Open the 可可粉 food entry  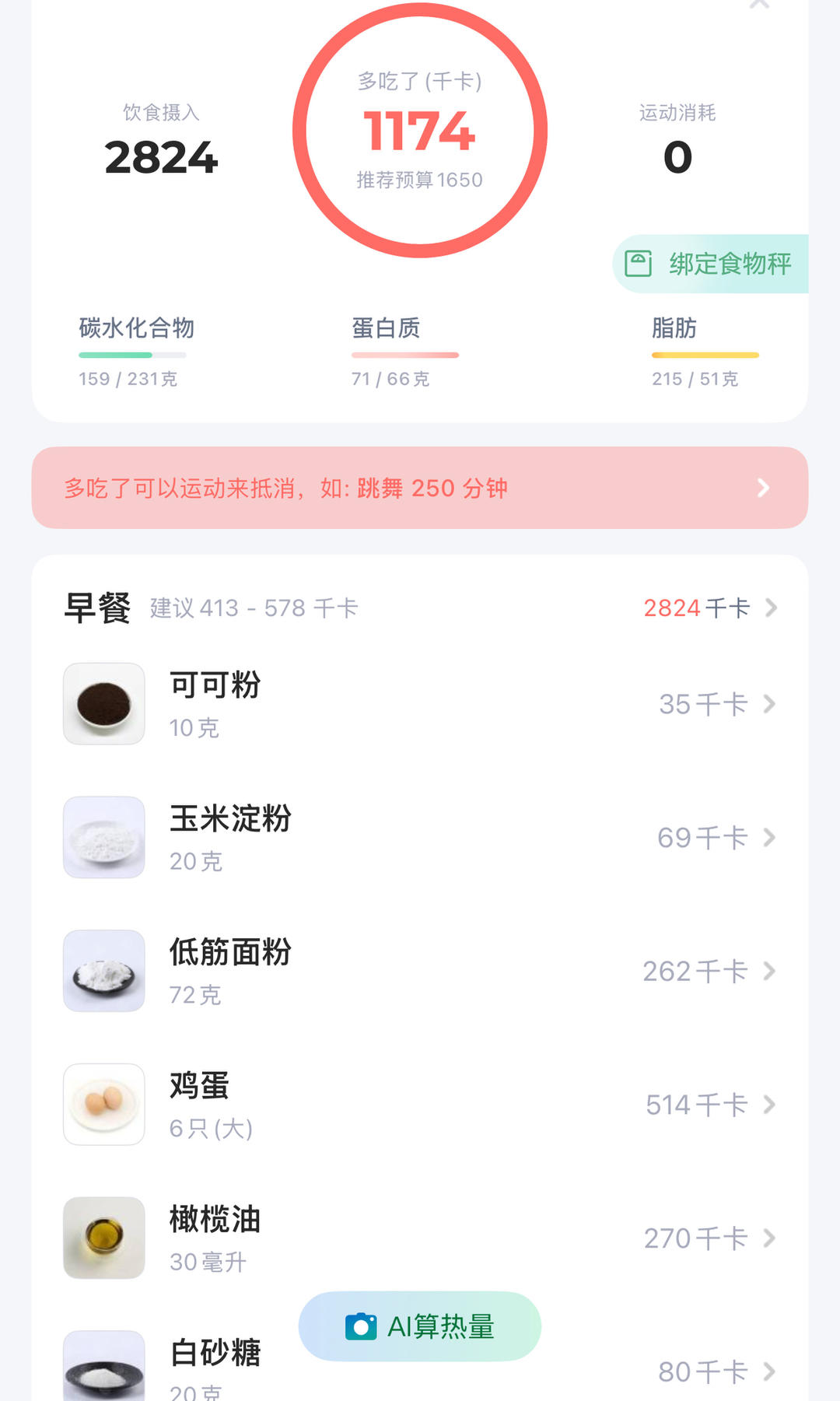420,704
